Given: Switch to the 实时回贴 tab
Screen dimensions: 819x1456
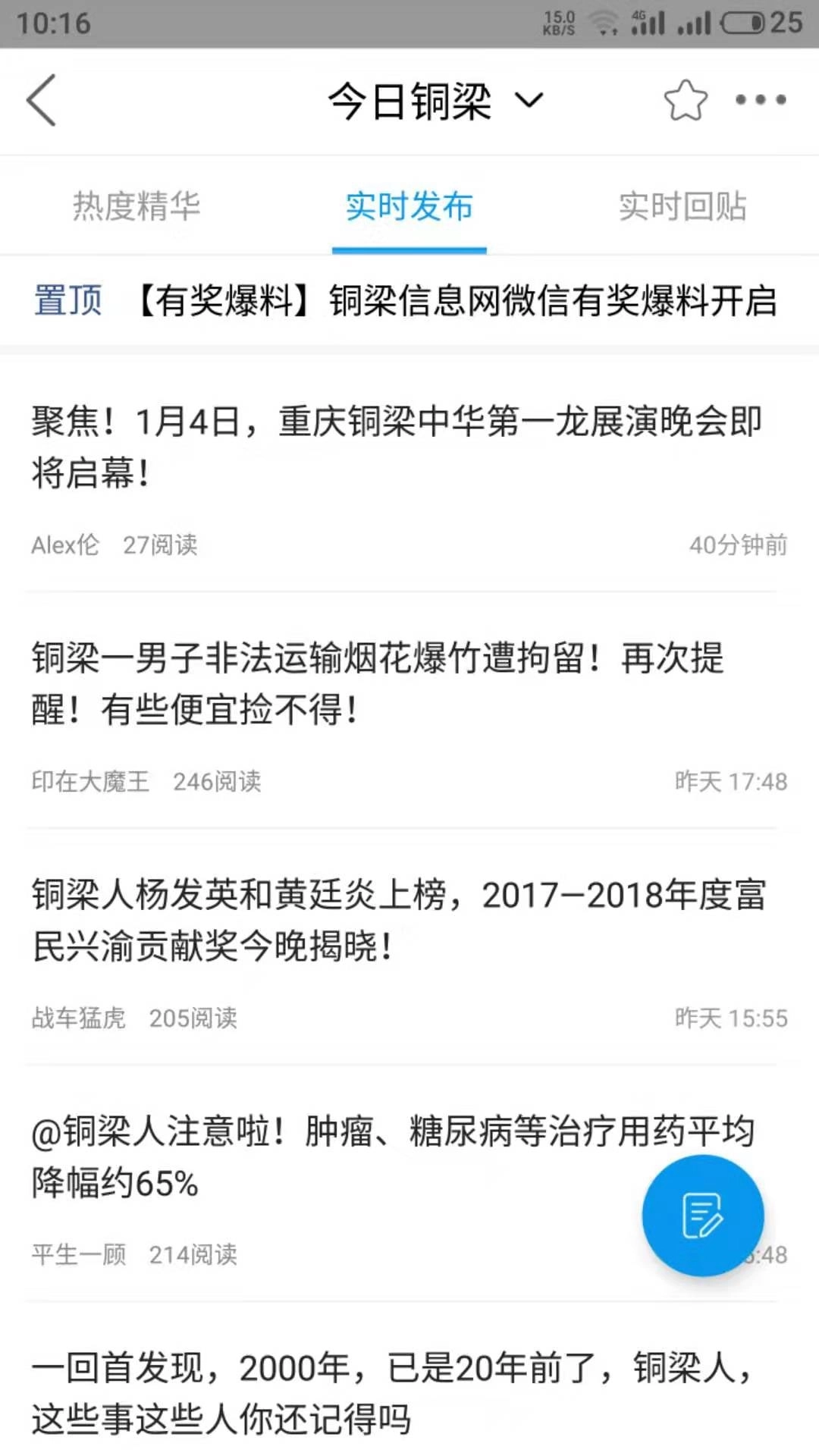Looking at the screenshot, I should (x=683, y=206).
